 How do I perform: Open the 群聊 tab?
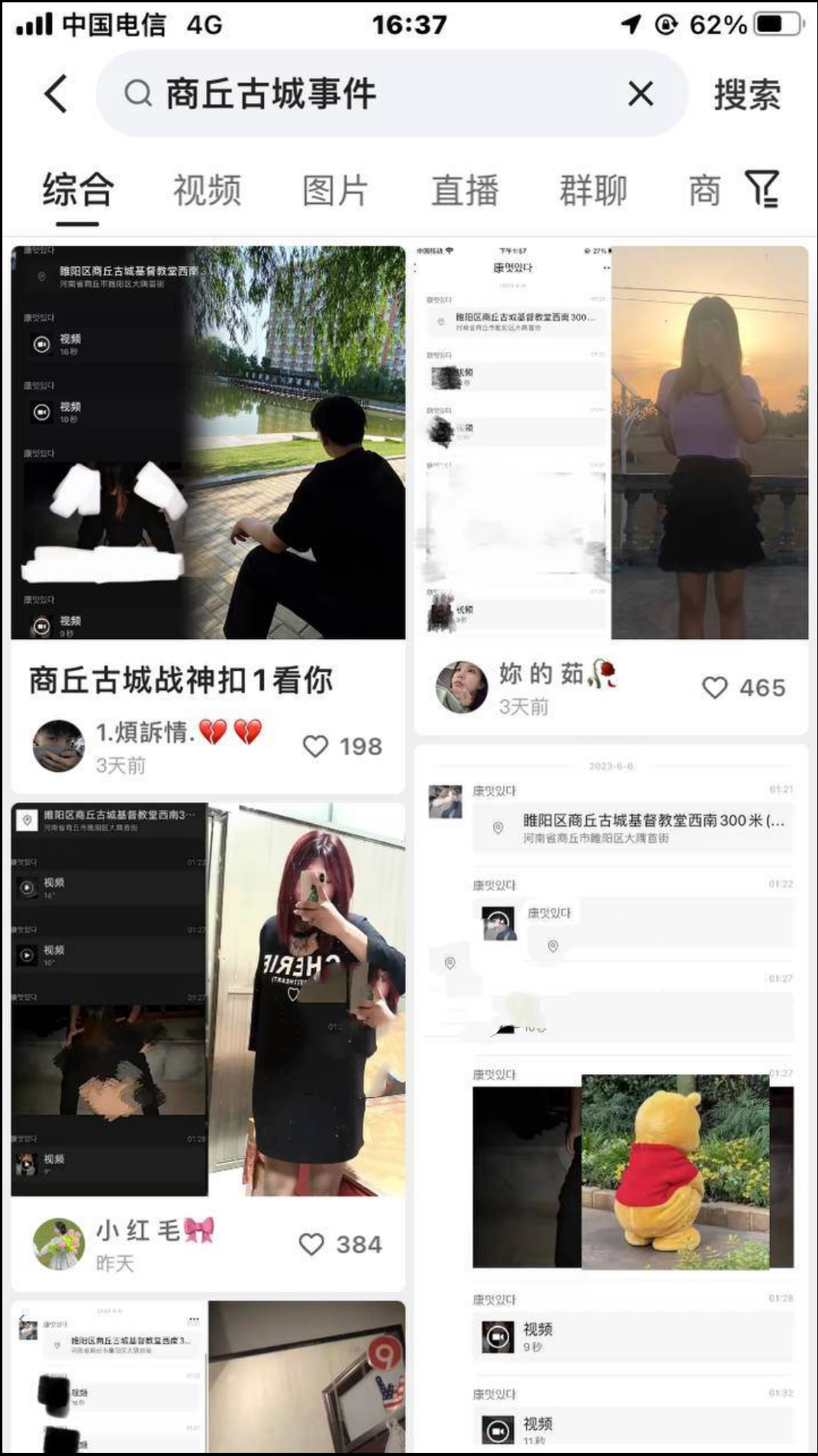(592, 189)
